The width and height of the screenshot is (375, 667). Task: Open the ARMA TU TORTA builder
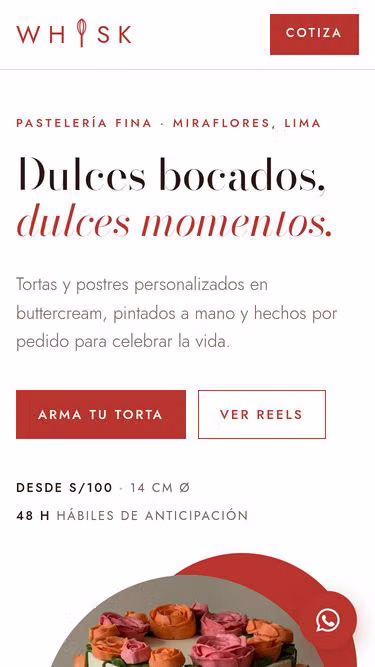coord(101,414)
